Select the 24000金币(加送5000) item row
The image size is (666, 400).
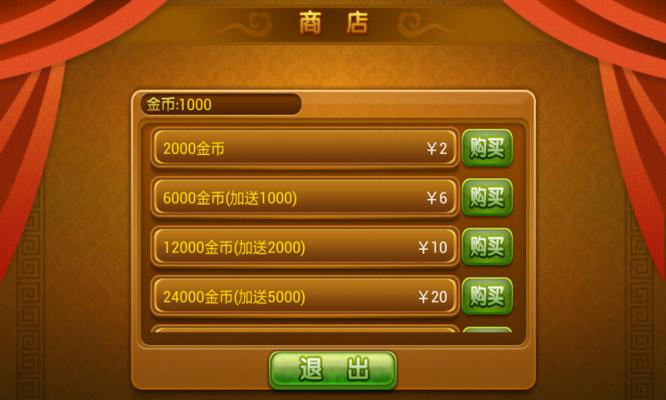pyautogui.click(x=305, y=296)
